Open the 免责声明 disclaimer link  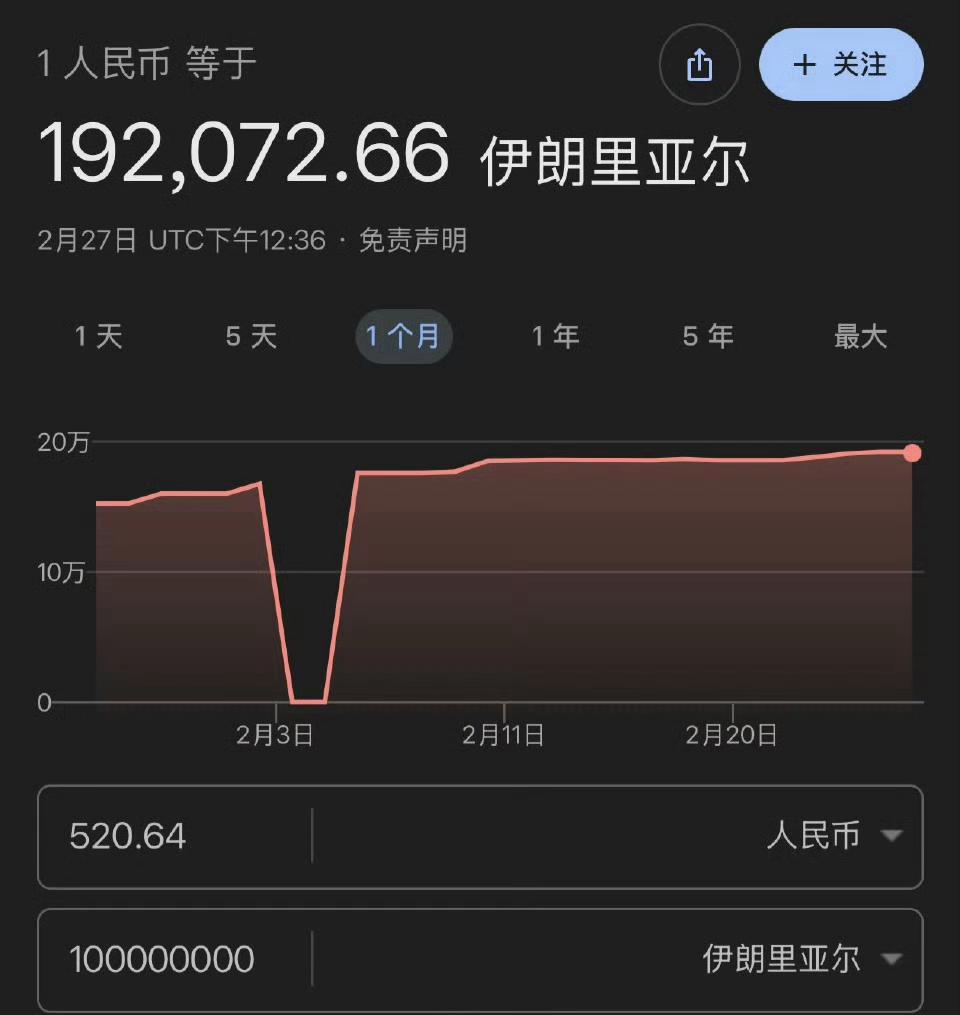[x=414, y=240]
